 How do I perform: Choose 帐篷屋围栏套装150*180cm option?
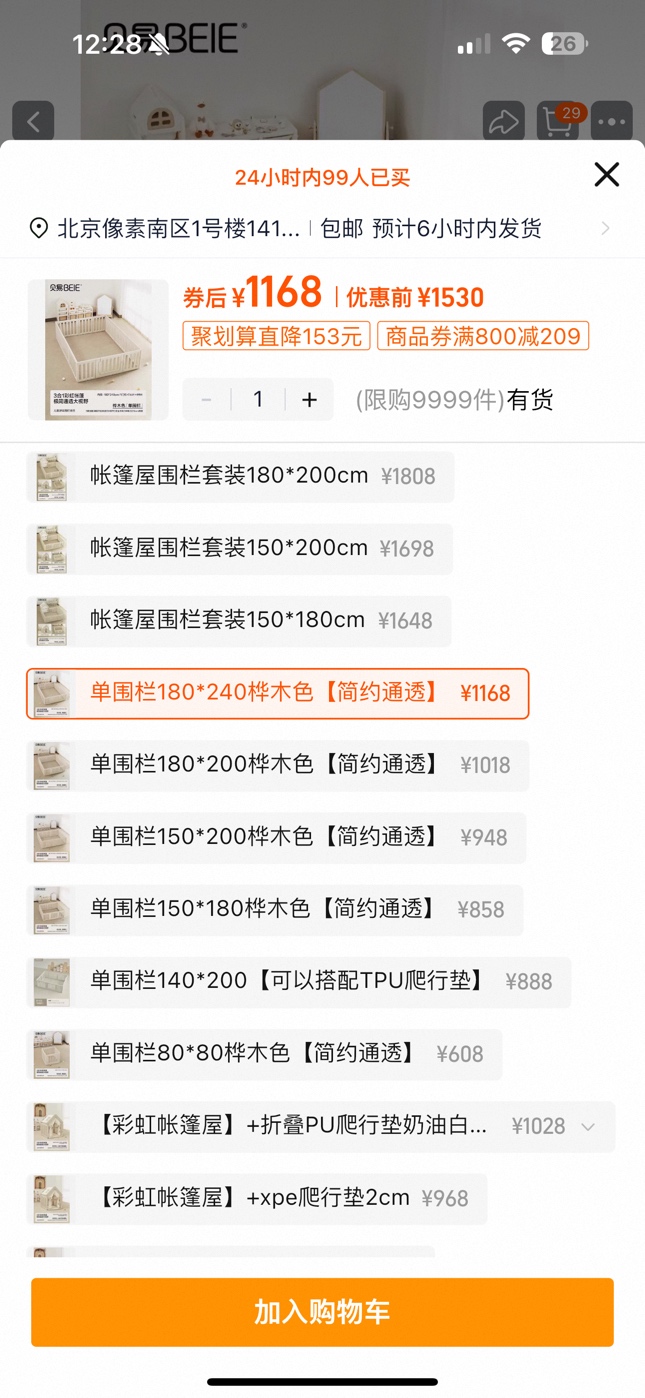point(238,620)
